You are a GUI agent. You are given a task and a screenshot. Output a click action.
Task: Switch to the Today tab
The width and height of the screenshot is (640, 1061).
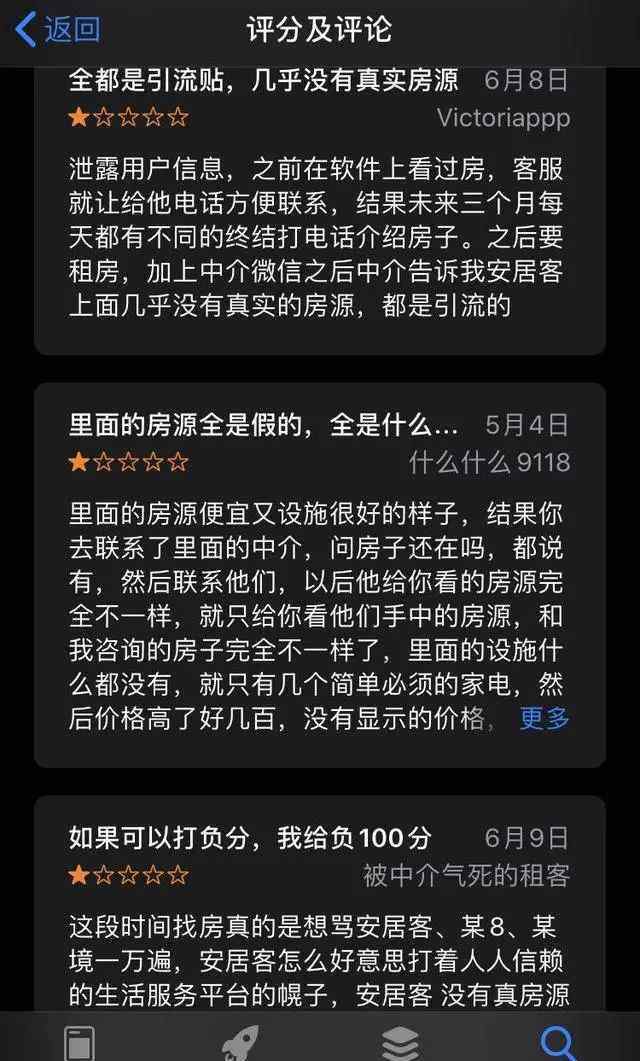click(78, 1043)
